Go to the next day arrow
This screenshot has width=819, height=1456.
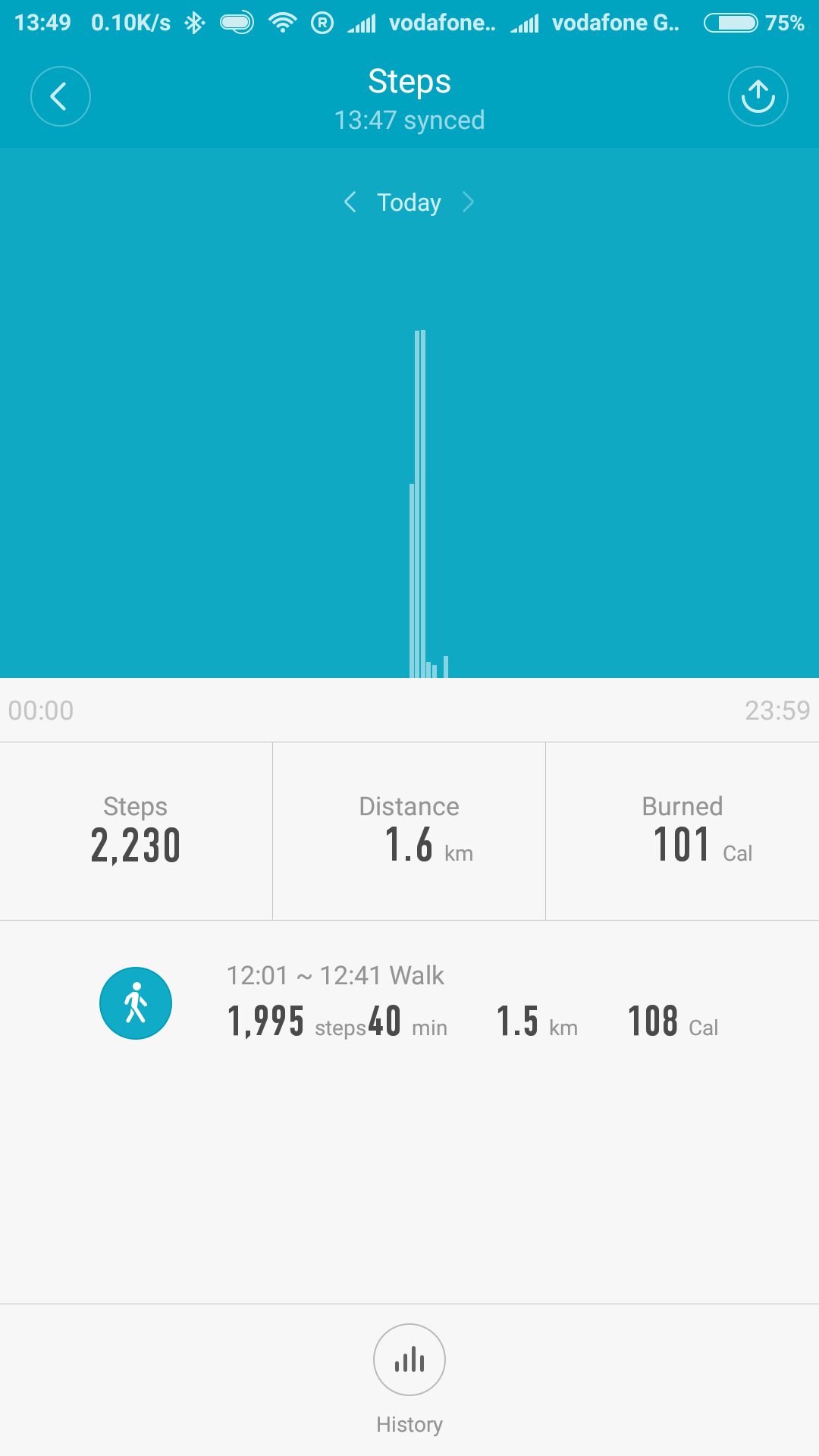(469, 202)
